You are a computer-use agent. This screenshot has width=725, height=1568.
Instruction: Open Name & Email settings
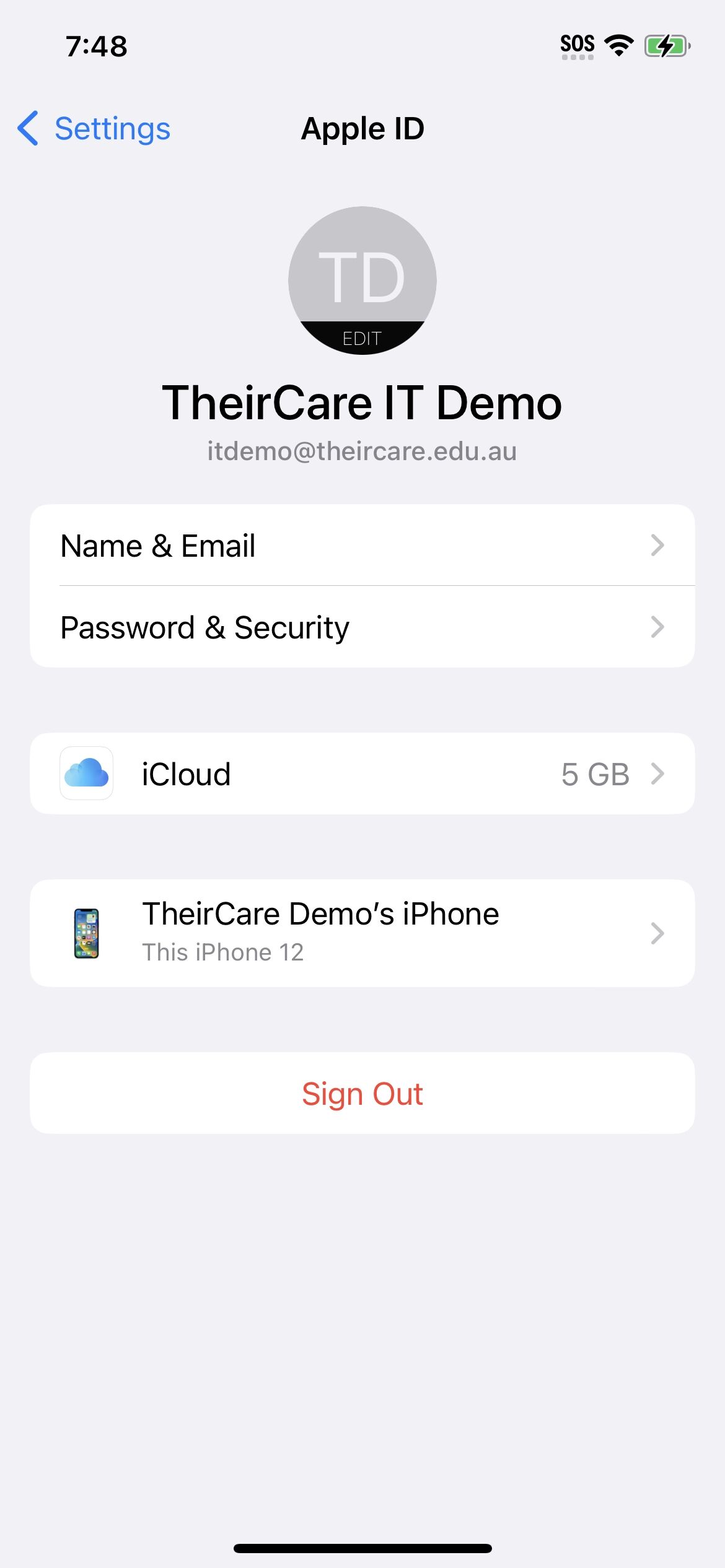coord(362,546)
